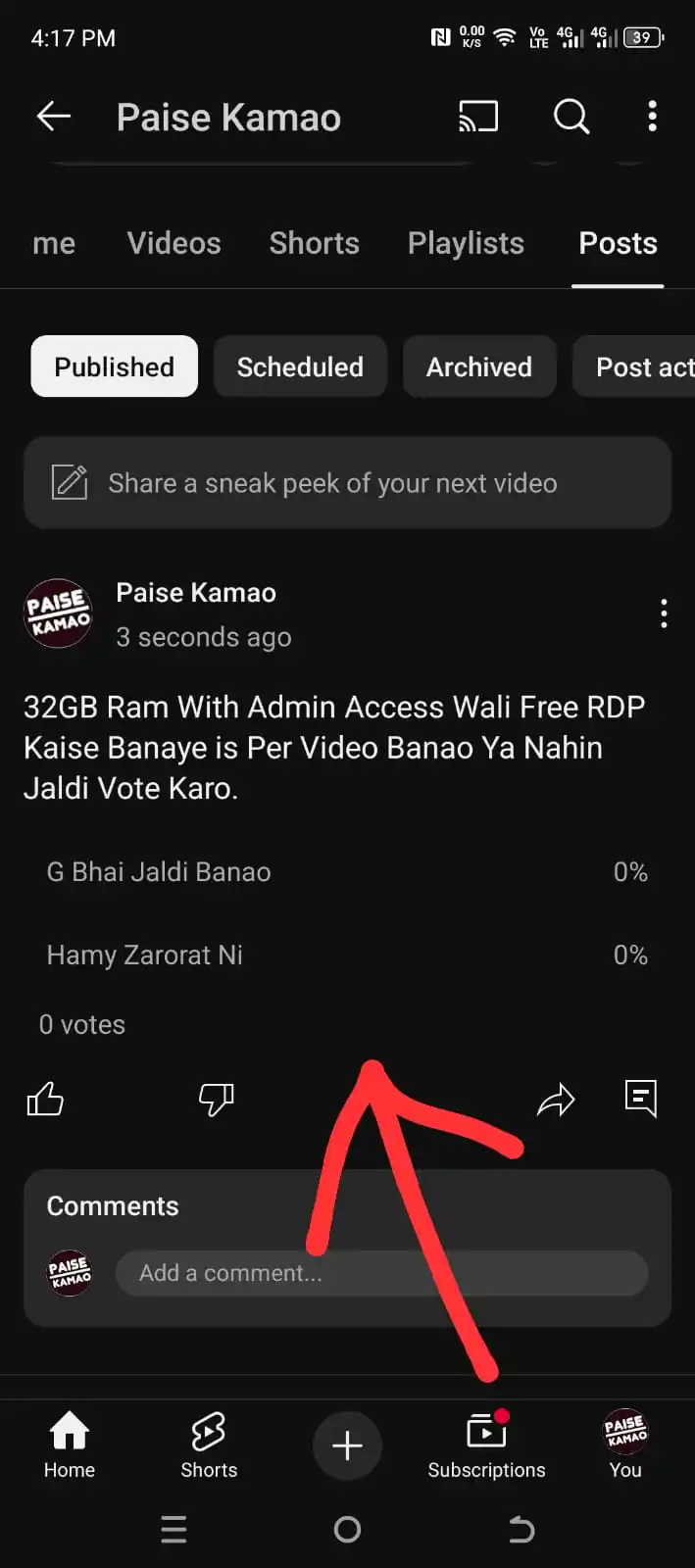Open the cast to device icon
695x1568 pixels.
(x=478, y=118)
